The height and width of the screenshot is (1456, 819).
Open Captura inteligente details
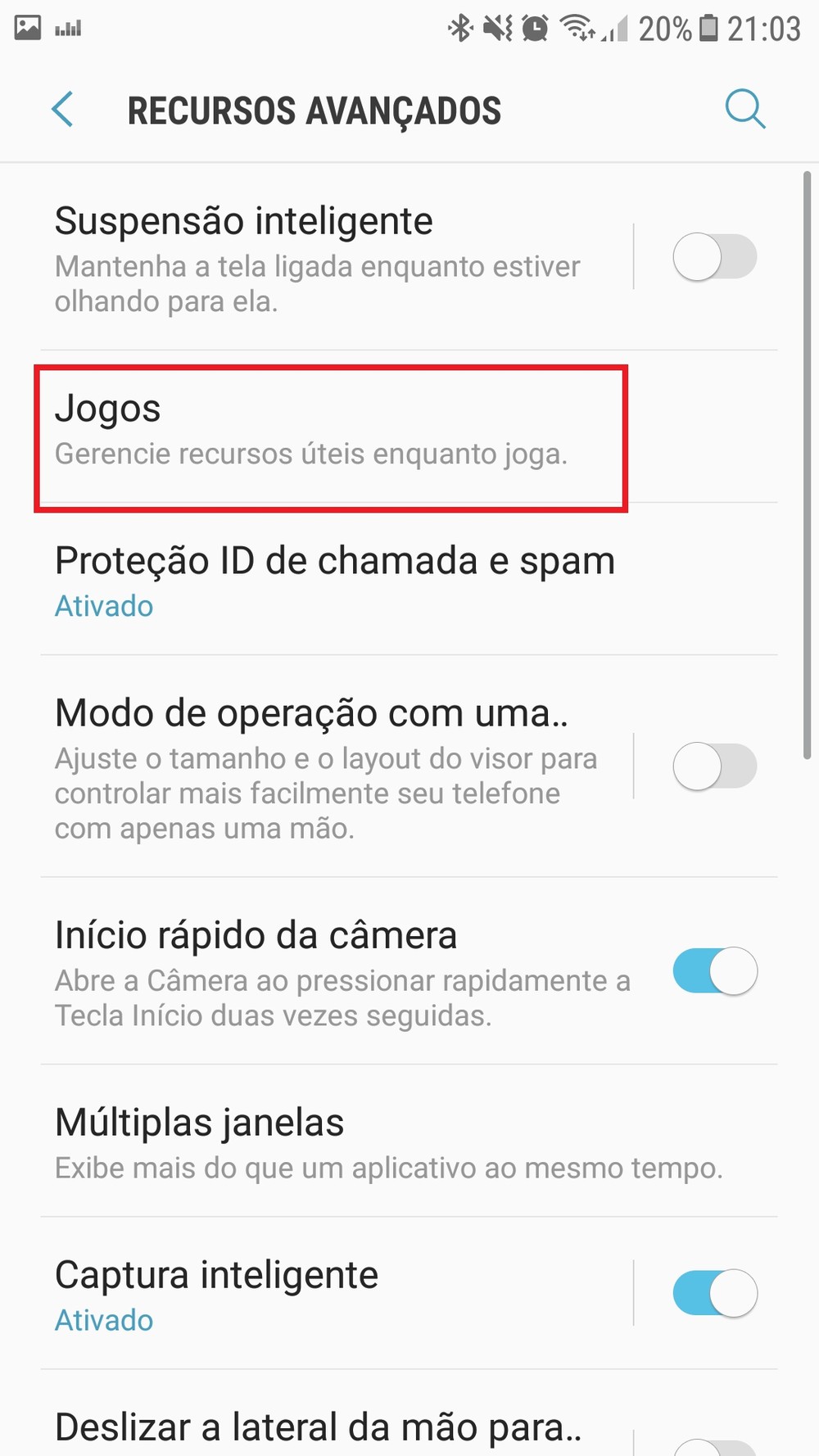point(328,1294)
